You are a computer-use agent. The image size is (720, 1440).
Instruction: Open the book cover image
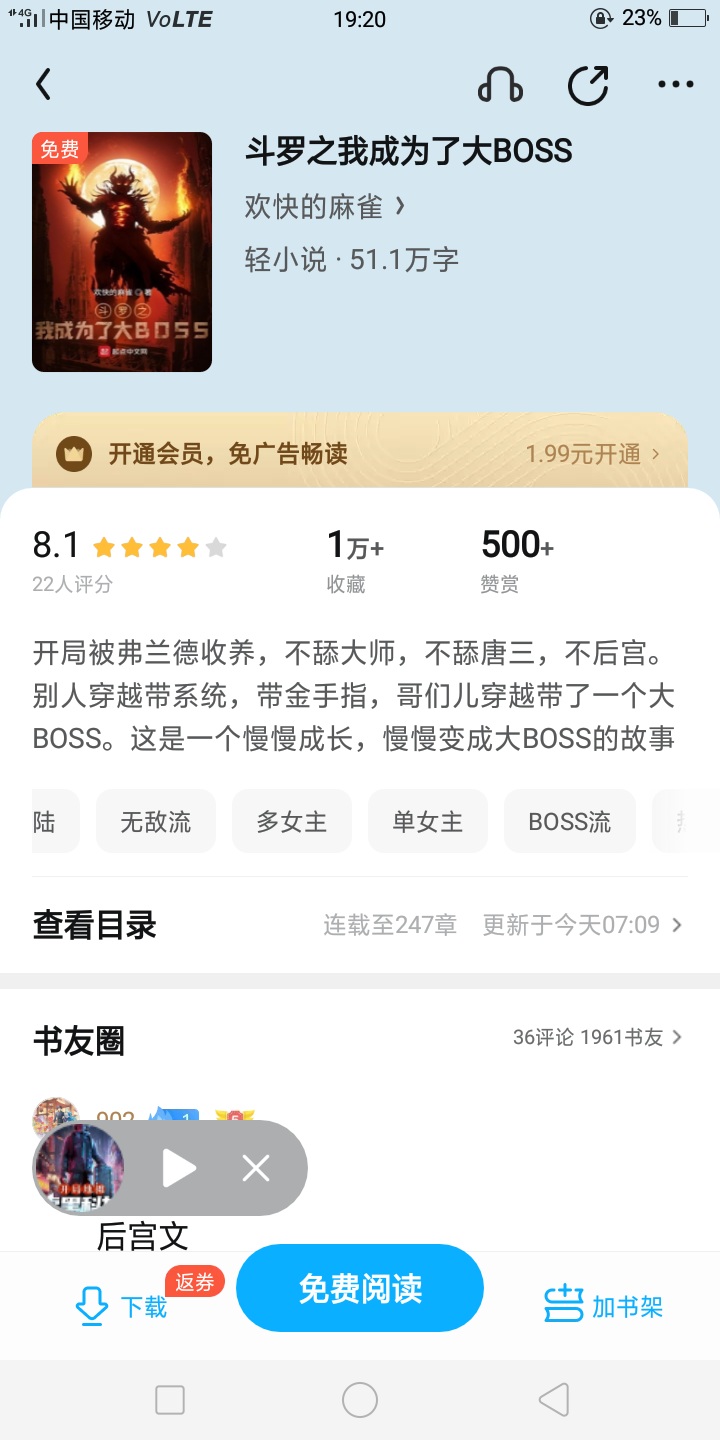(122, 252)
